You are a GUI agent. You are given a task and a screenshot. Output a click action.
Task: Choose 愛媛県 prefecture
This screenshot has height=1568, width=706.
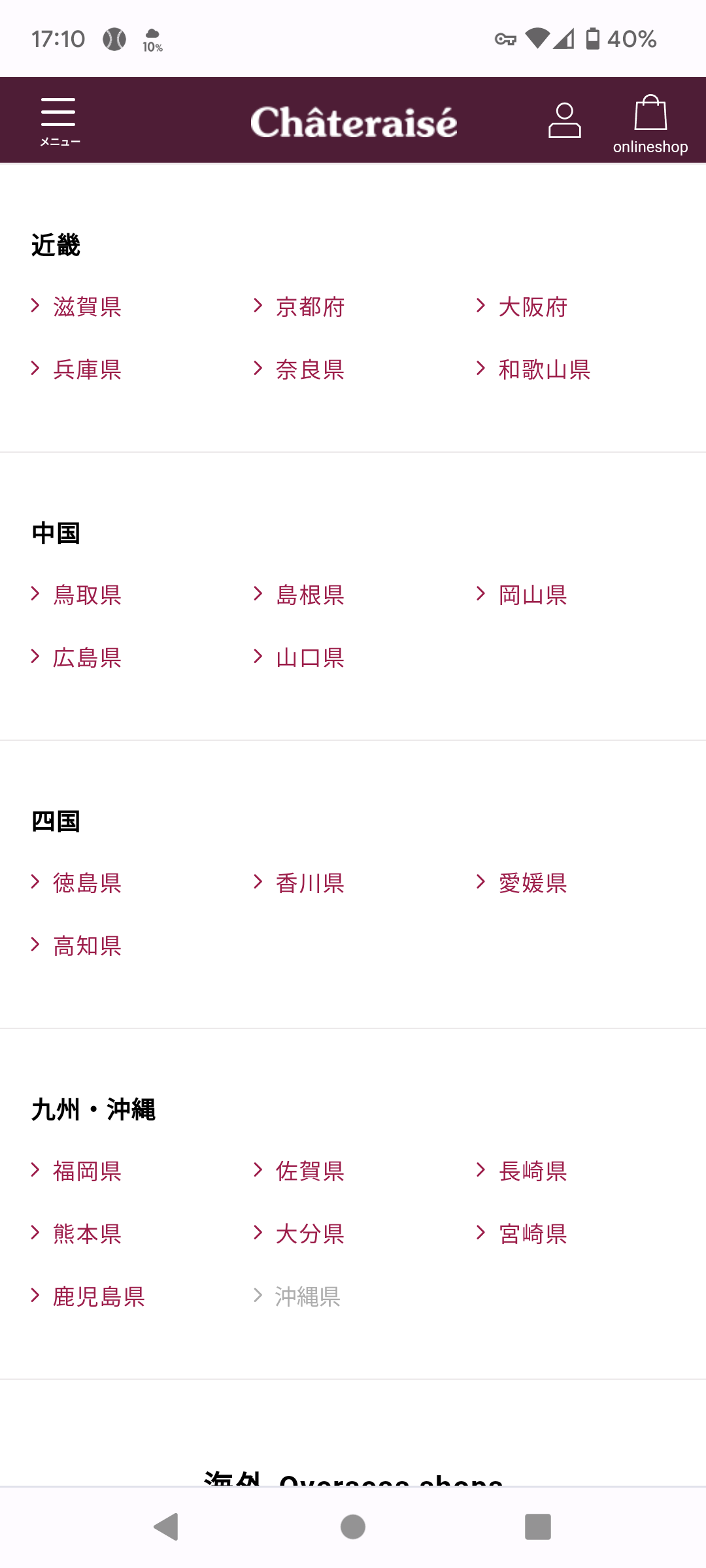tap(532, 883)
